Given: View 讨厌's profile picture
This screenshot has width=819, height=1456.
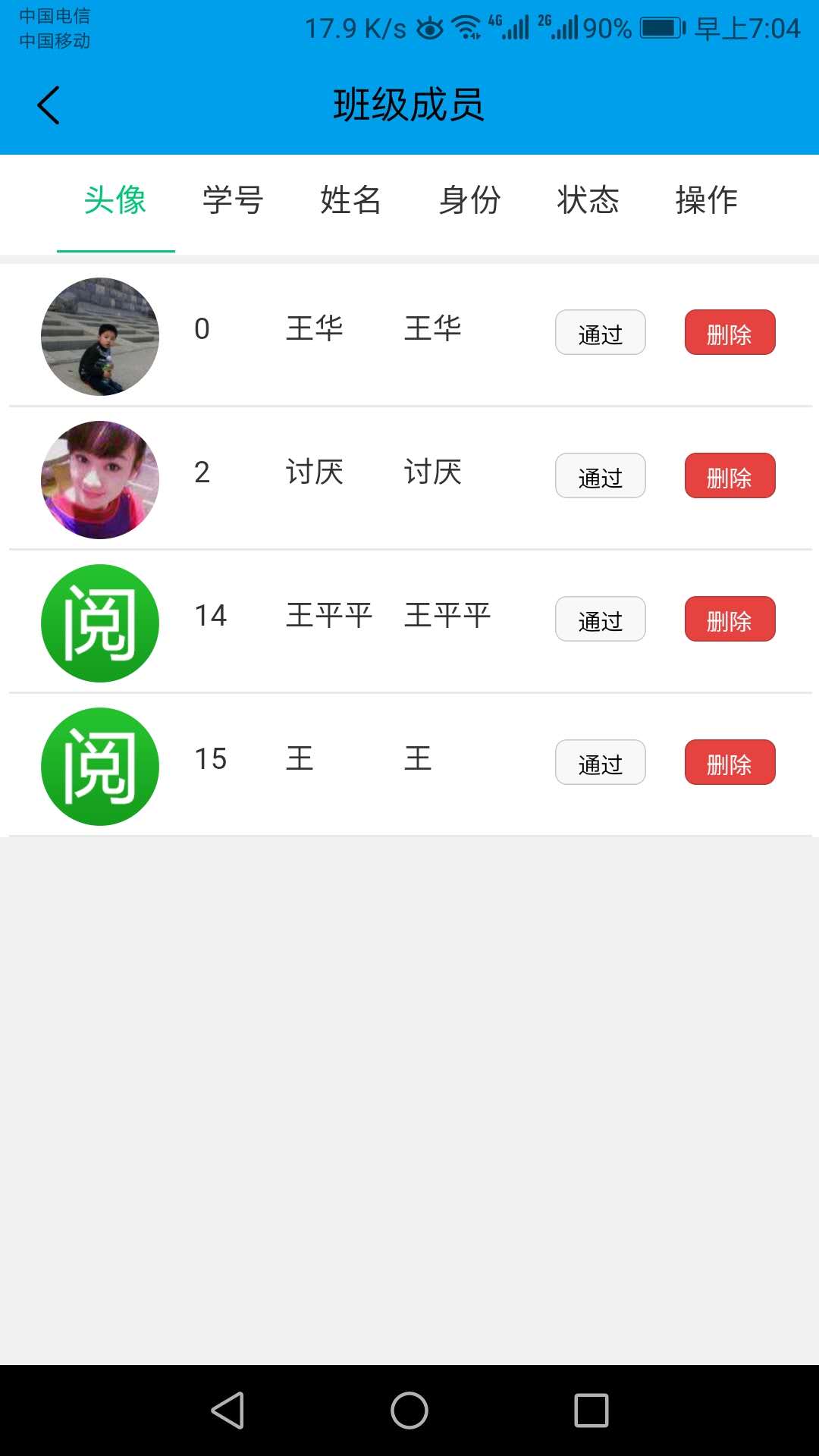Looking at the screenshot, I should [100, 480].
